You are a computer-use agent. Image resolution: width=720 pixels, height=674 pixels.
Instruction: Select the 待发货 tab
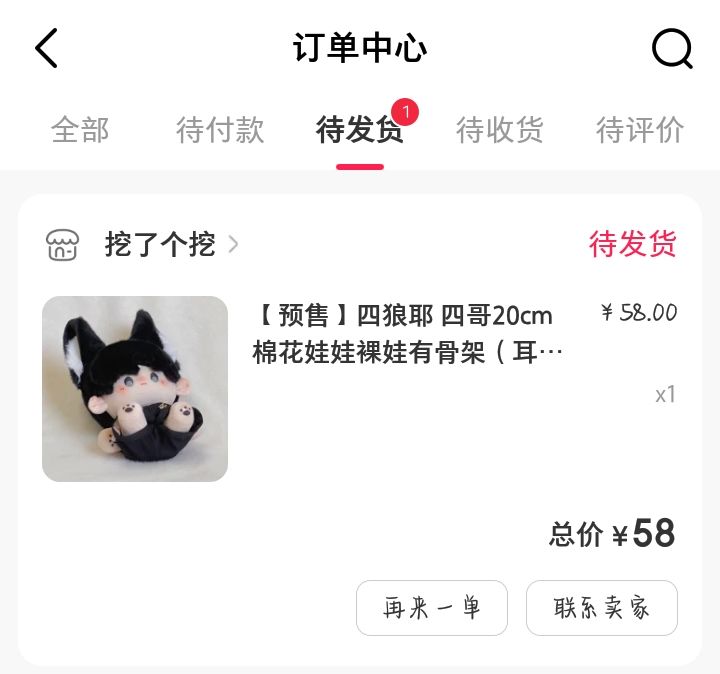pyautogui.click(x=360, y=130)
